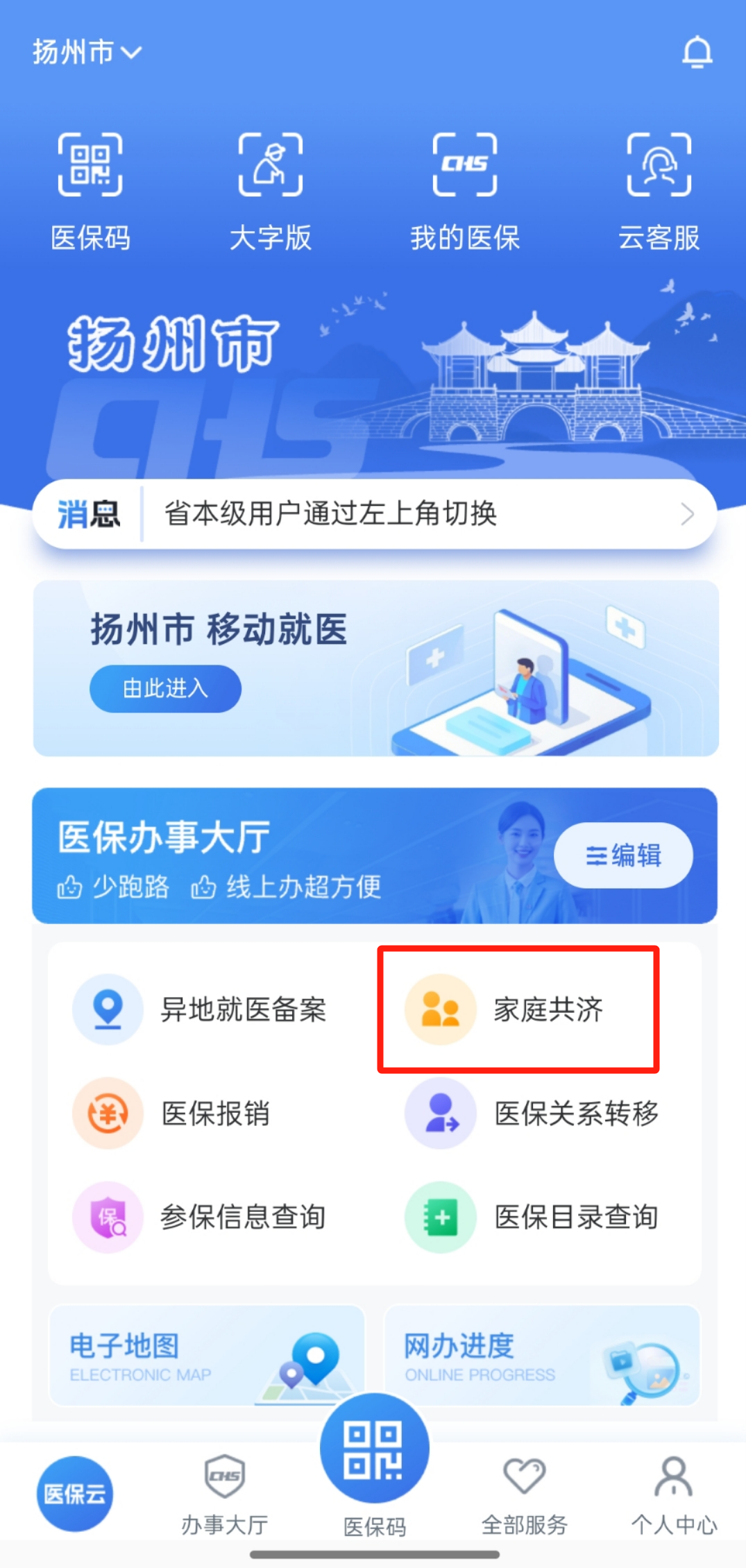Open 医保报销
The height and width of the screenshot is (1568, 746).
173,1114
